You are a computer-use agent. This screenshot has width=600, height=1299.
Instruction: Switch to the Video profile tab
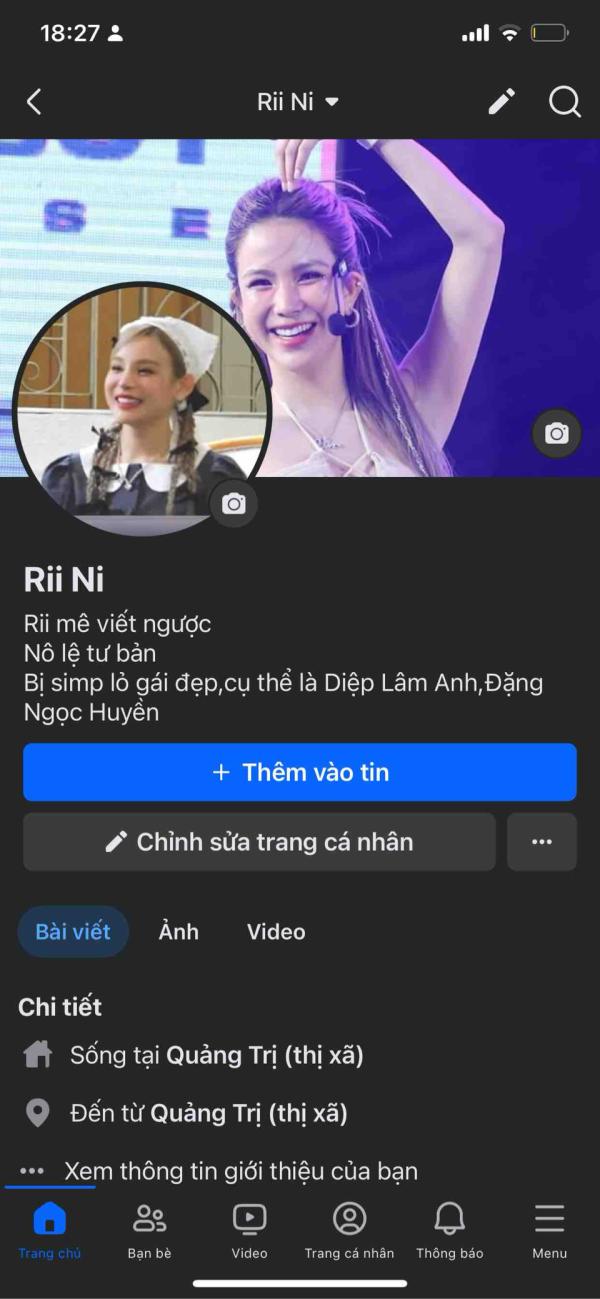(276, 932)
